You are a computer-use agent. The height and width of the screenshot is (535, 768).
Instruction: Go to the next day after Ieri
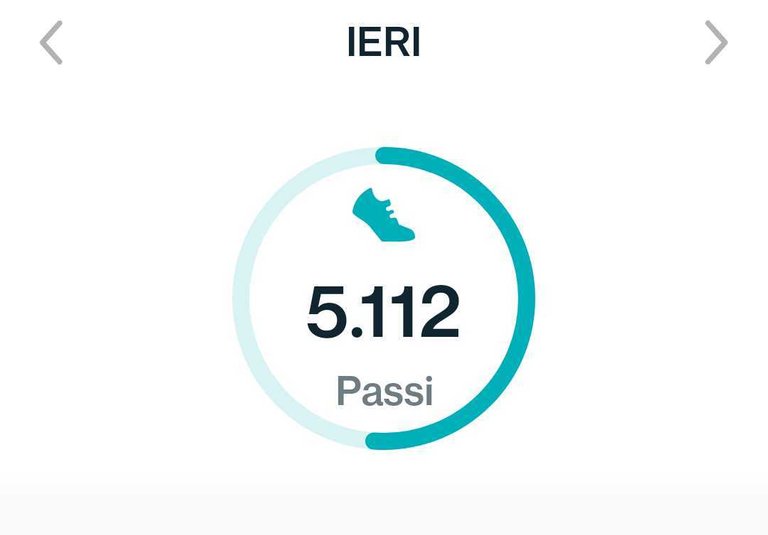pos(715,44)
